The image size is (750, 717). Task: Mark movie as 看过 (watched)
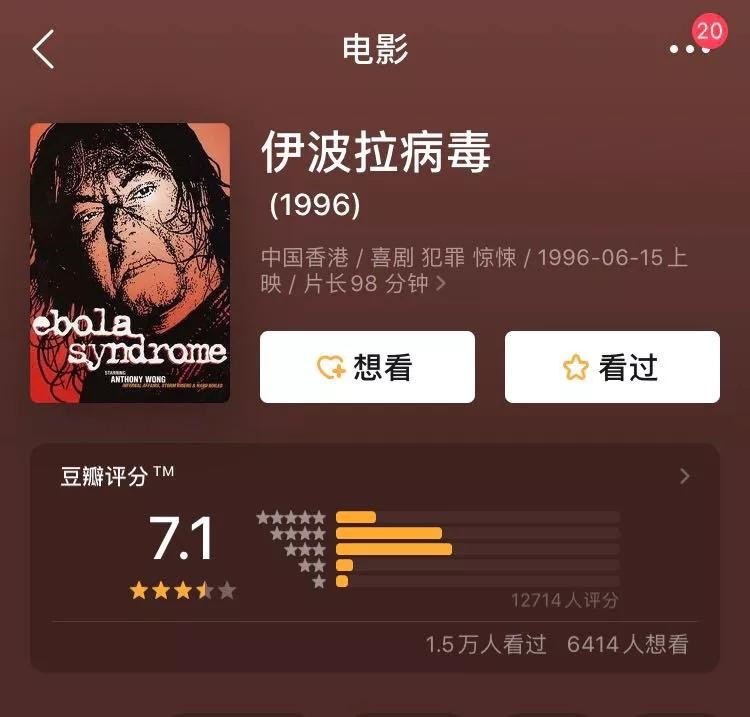[612, 367]
